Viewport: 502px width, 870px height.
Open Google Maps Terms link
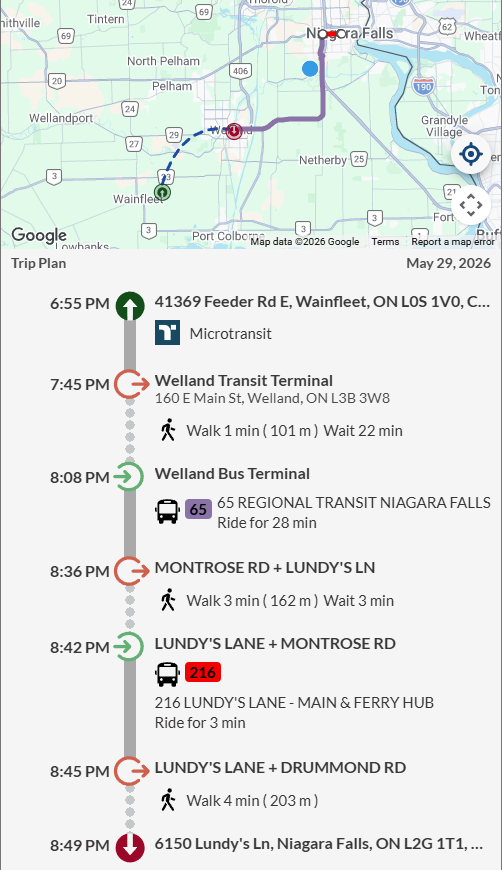[385, 241]
